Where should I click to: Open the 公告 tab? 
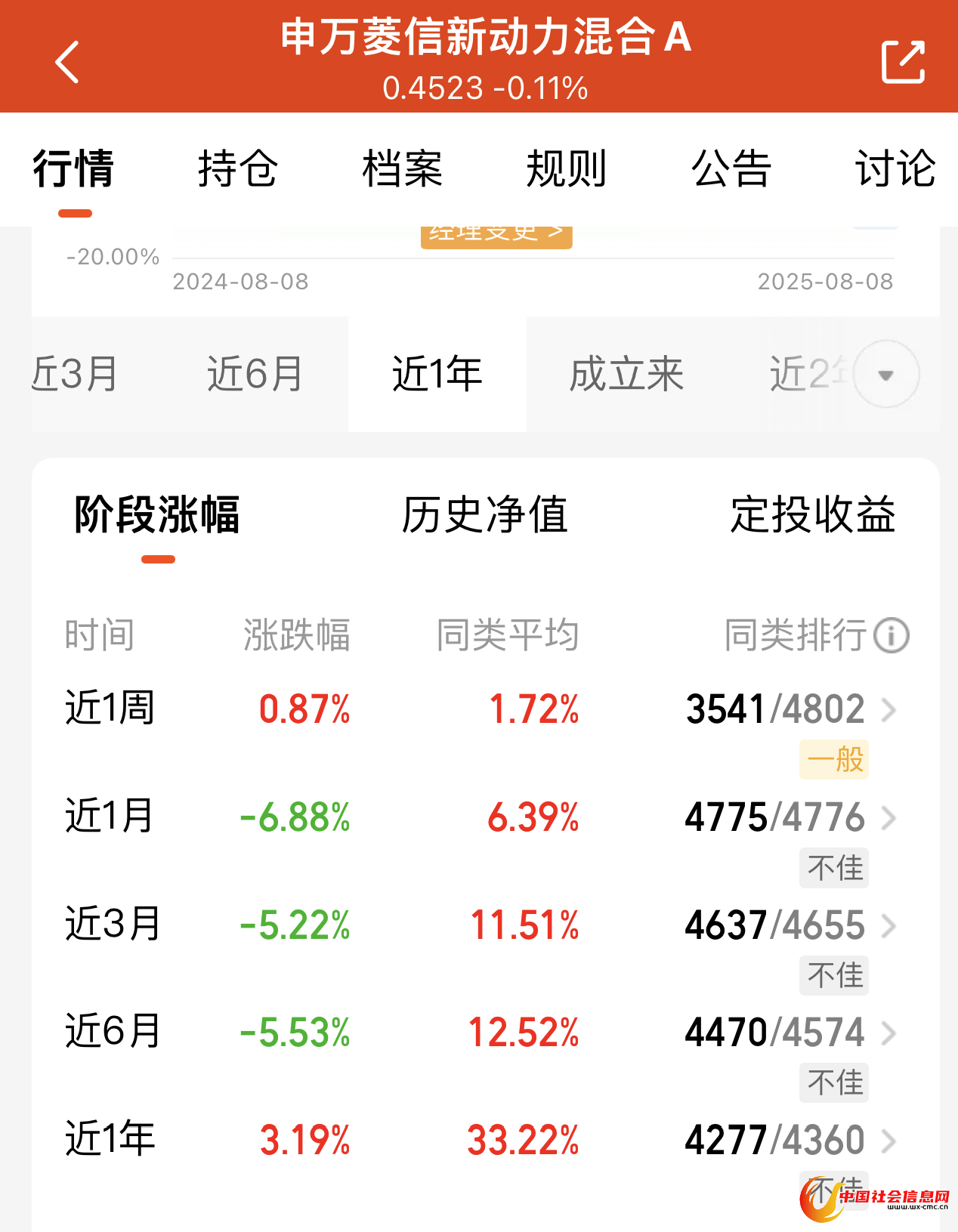[731, 168]
